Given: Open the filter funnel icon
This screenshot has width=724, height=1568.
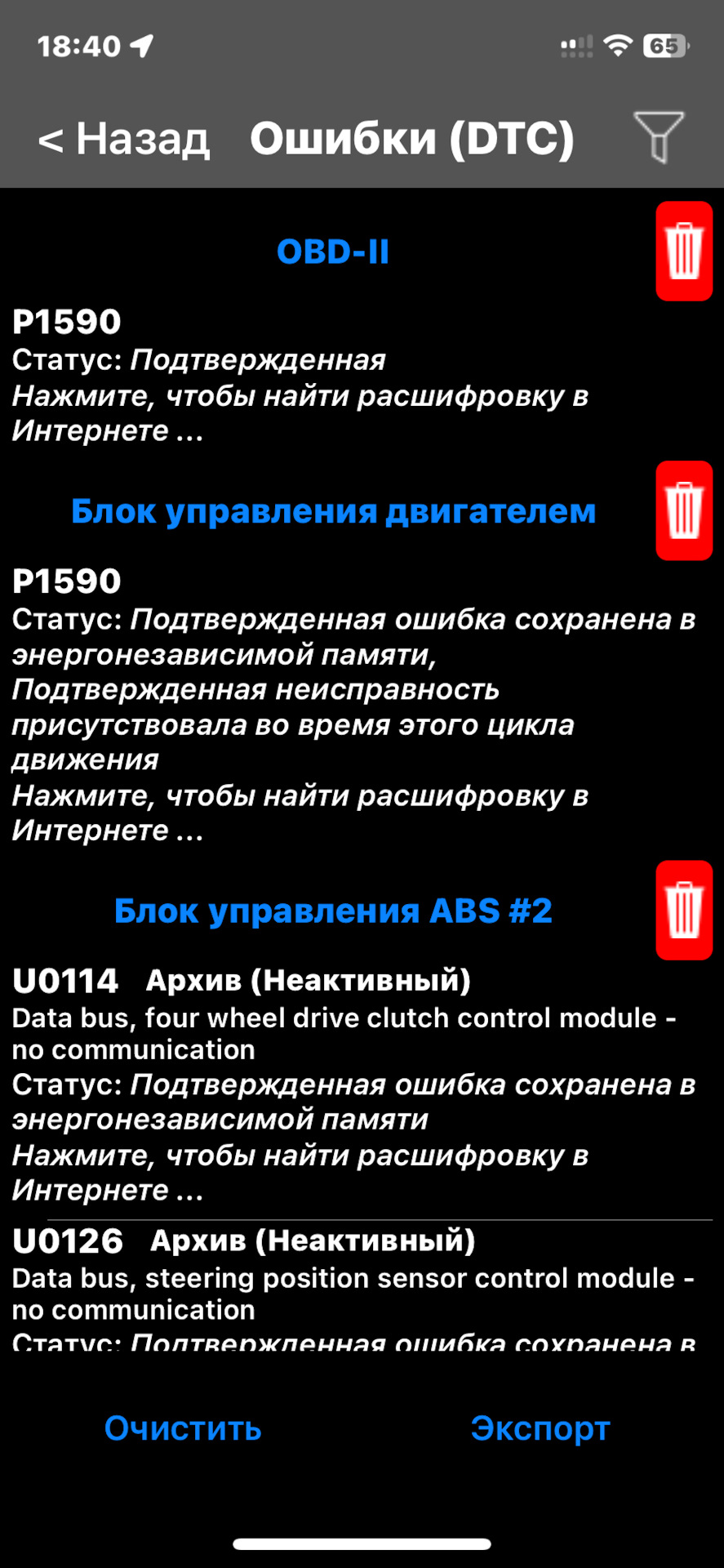Looking at the screenshot, I should click(x=658, y=137).
